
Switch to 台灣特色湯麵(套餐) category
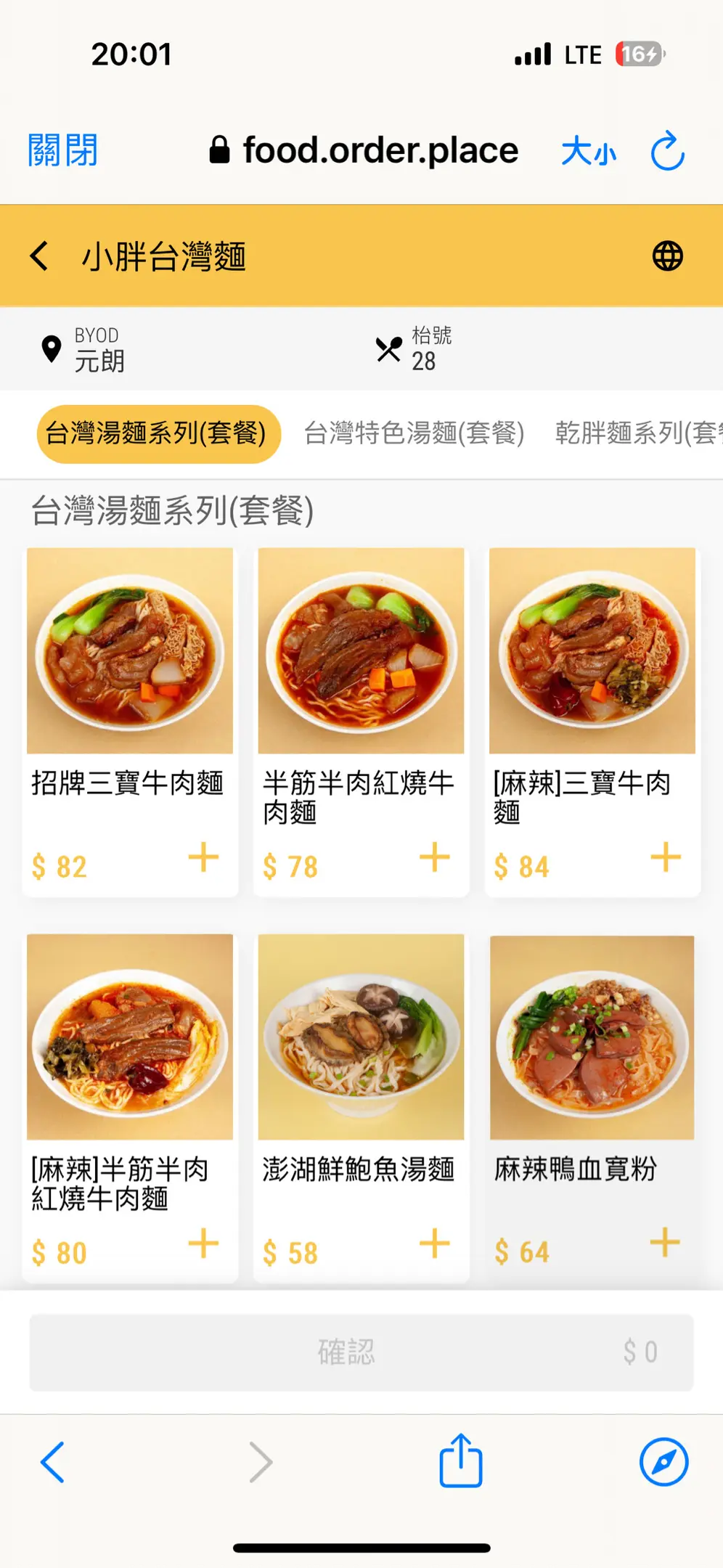coord(414,433)
